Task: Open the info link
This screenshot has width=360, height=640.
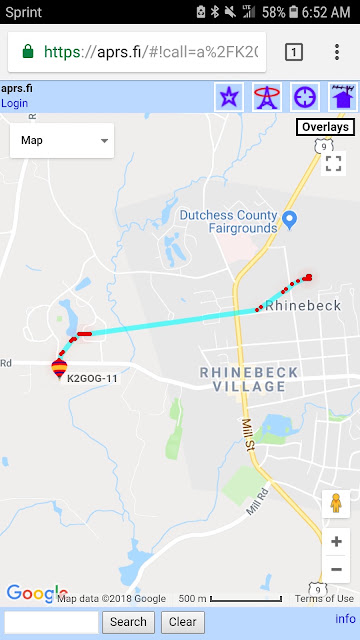Action: pyautogui.click(x=345, y=619)
